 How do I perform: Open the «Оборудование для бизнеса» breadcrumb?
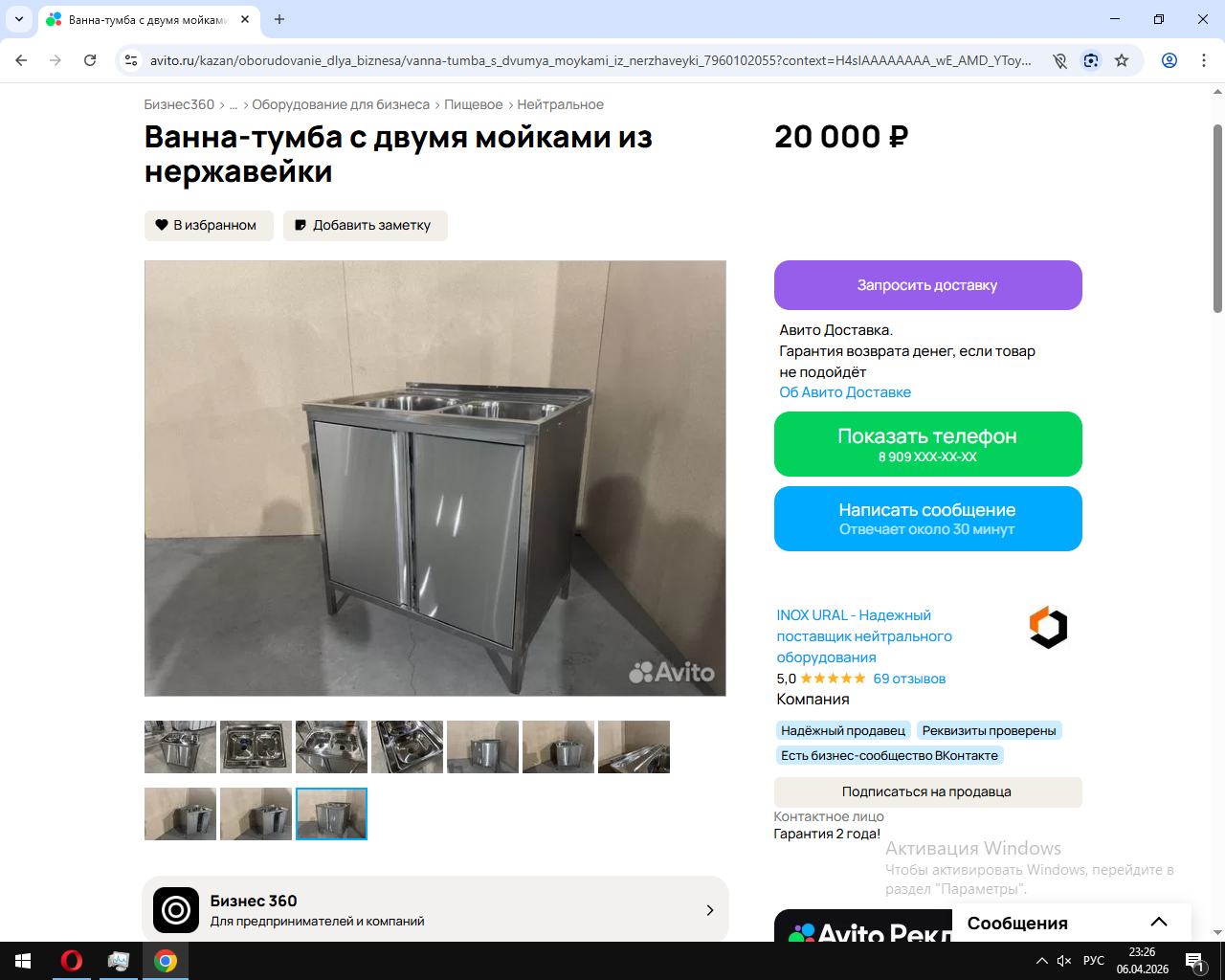340,104
